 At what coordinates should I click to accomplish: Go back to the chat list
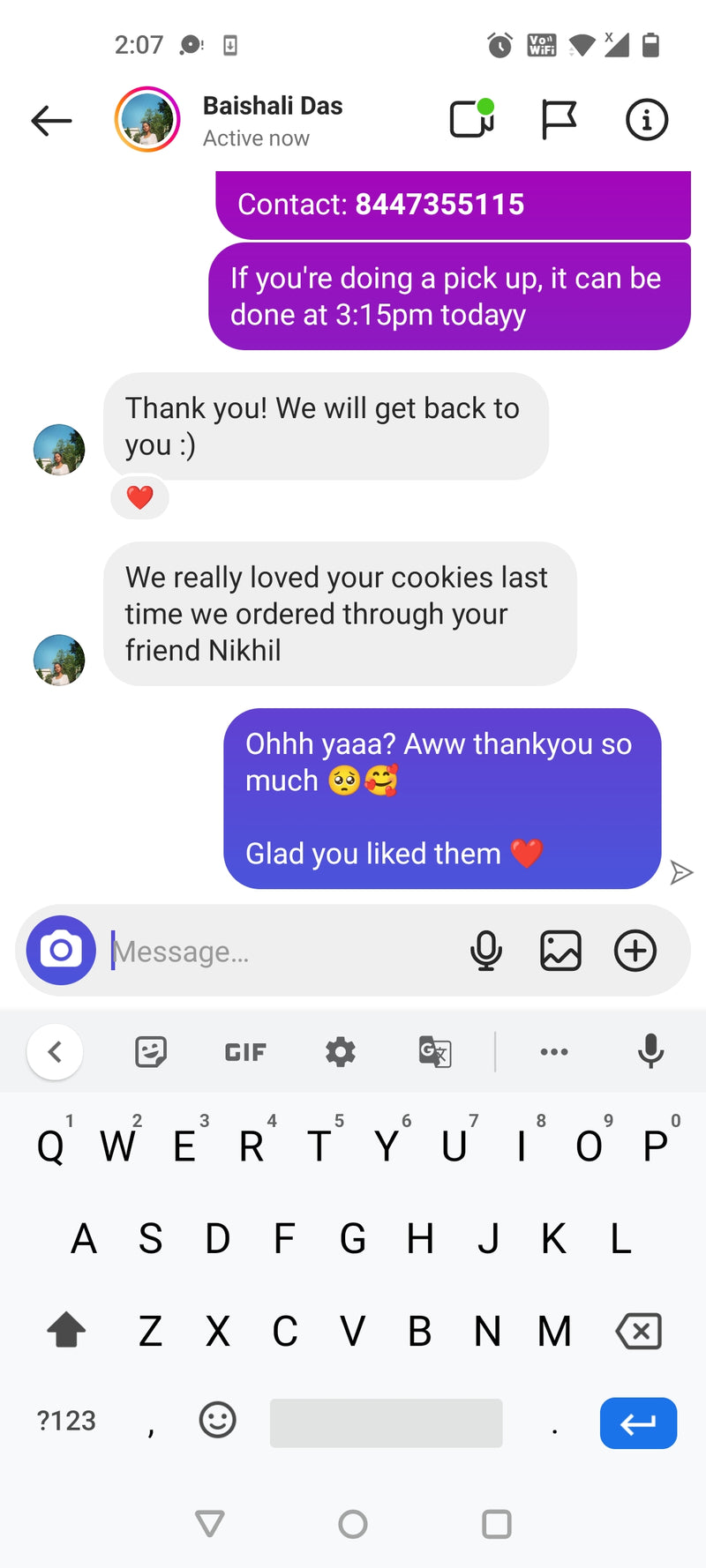pyautogui.click(x=51, y=121)
